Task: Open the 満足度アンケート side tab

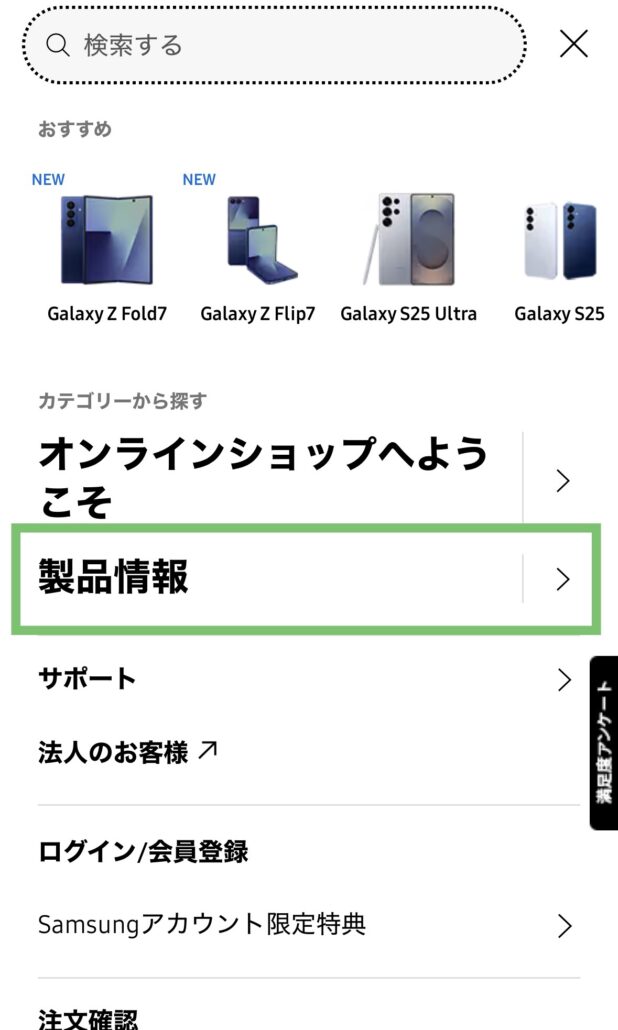Action: (x=603, y=742)
